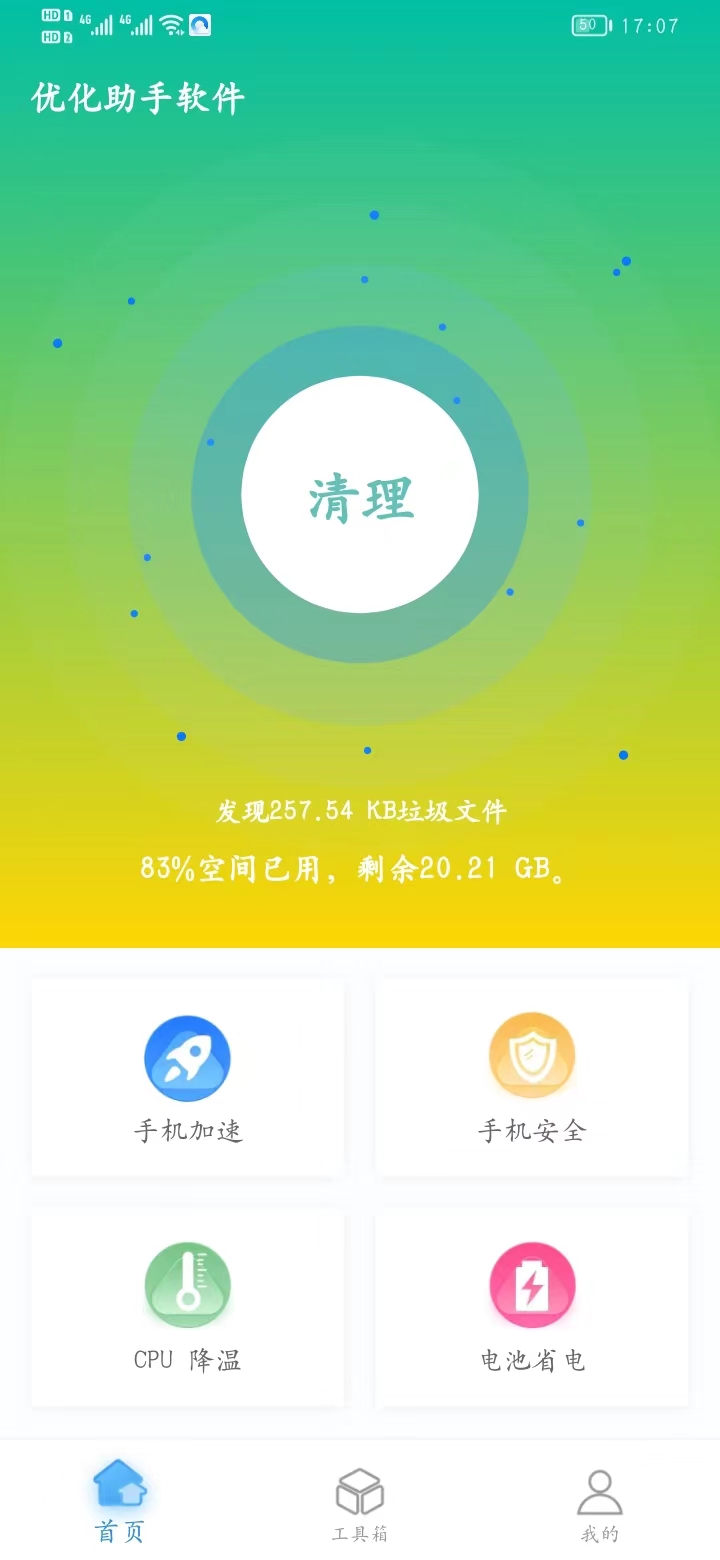Image resolution: width=720 pixels, height=1560 pixels.
Task: Tap the junk files found message
Action: (360, 810)
